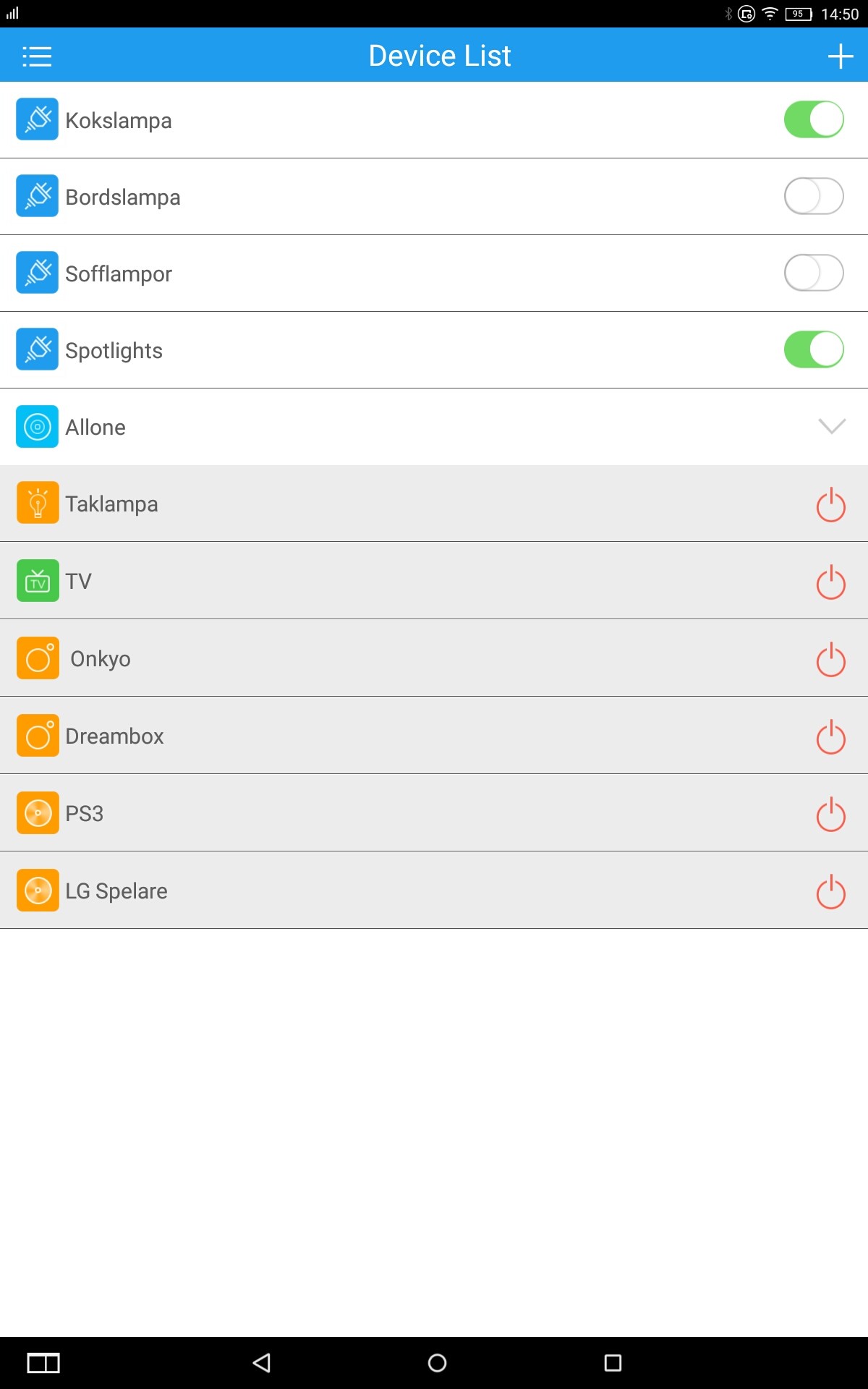Collapse the Allone device group
868x1389 pixels.
click(832, 426)
